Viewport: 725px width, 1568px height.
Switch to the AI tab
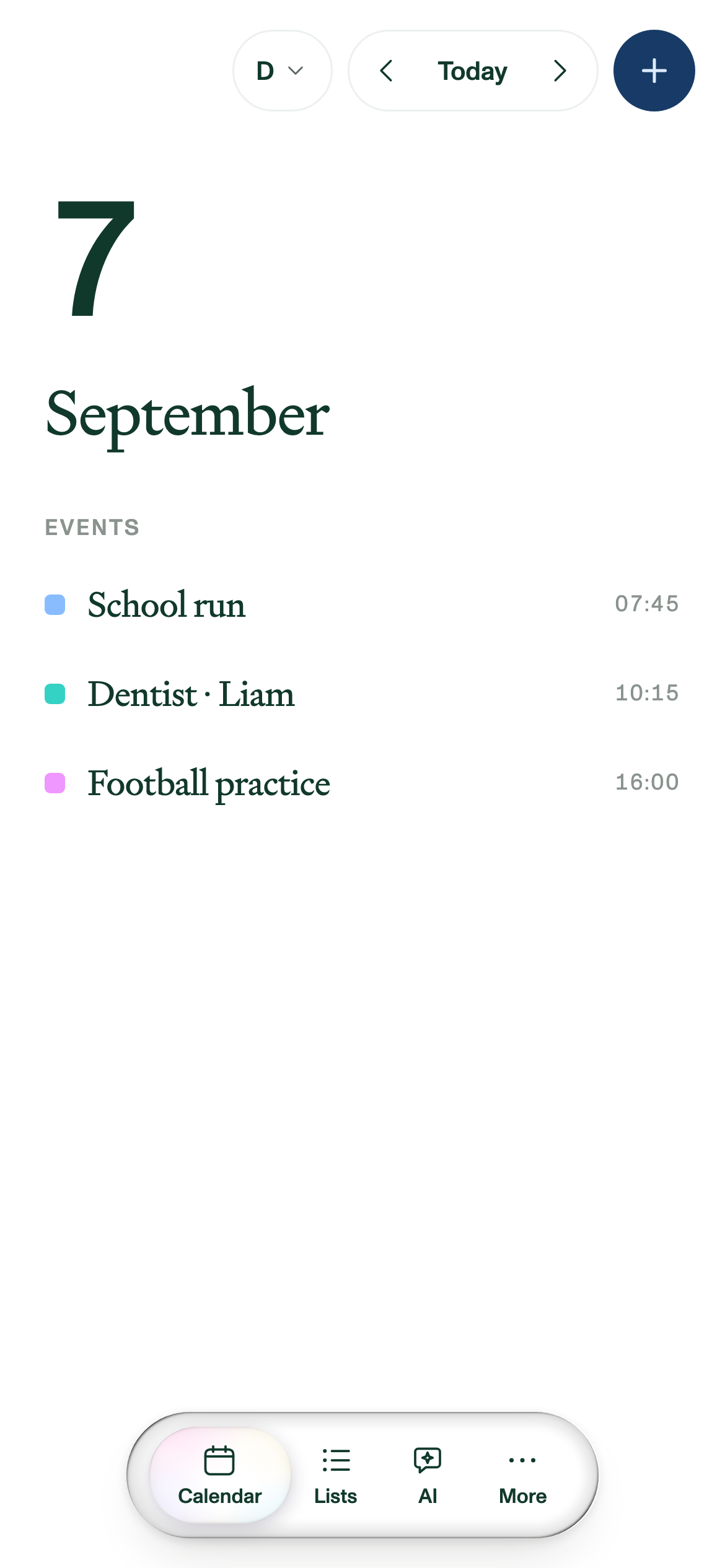428,1475
